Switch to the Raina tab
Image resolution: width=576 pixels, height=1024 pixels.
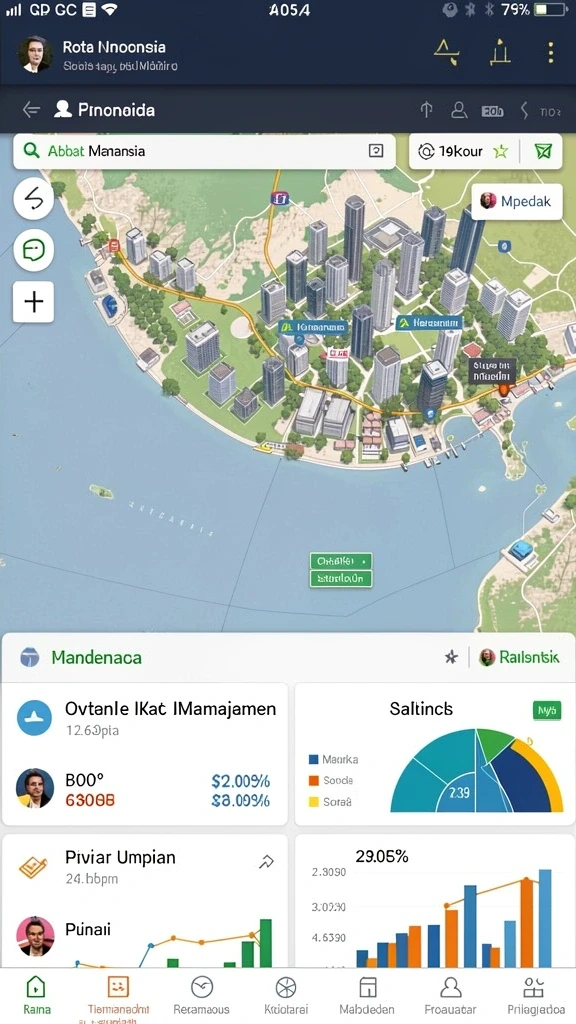pos(37,995)
